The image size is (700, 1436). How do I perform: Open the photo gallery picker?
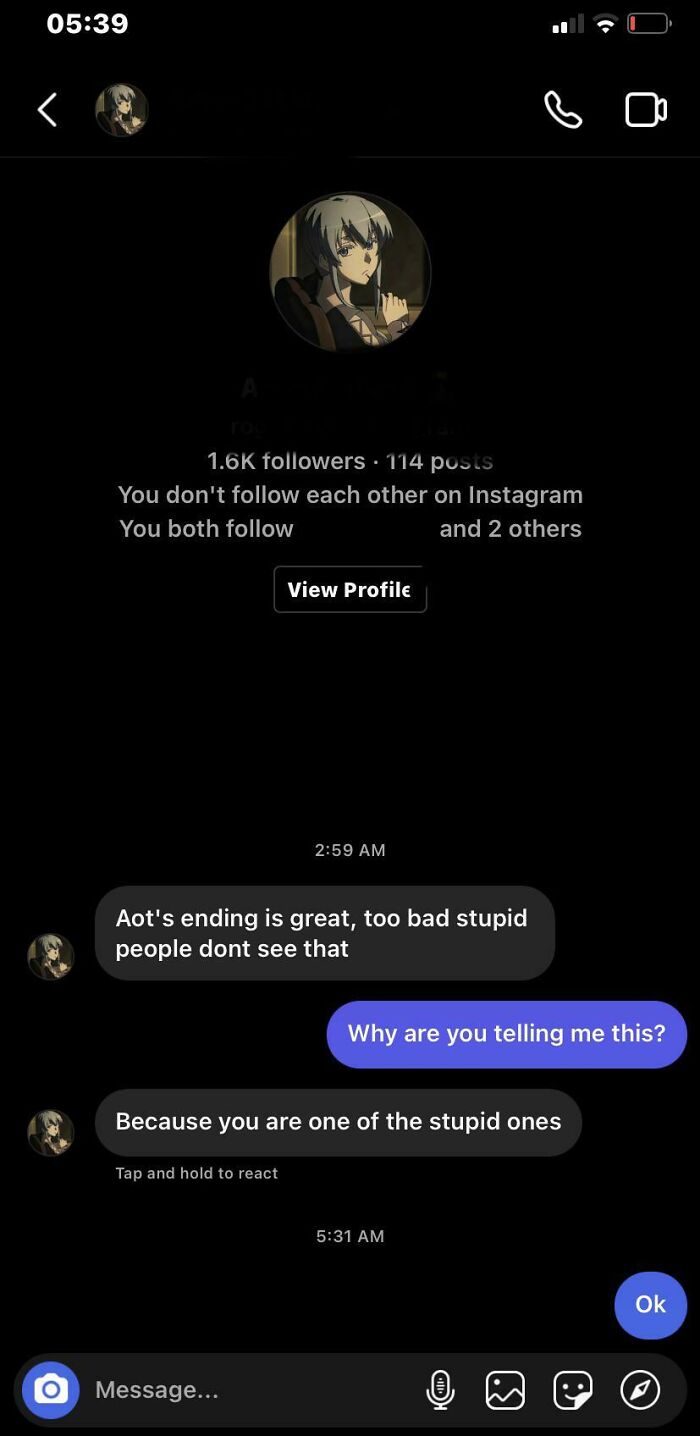[x=505, y=1390]
